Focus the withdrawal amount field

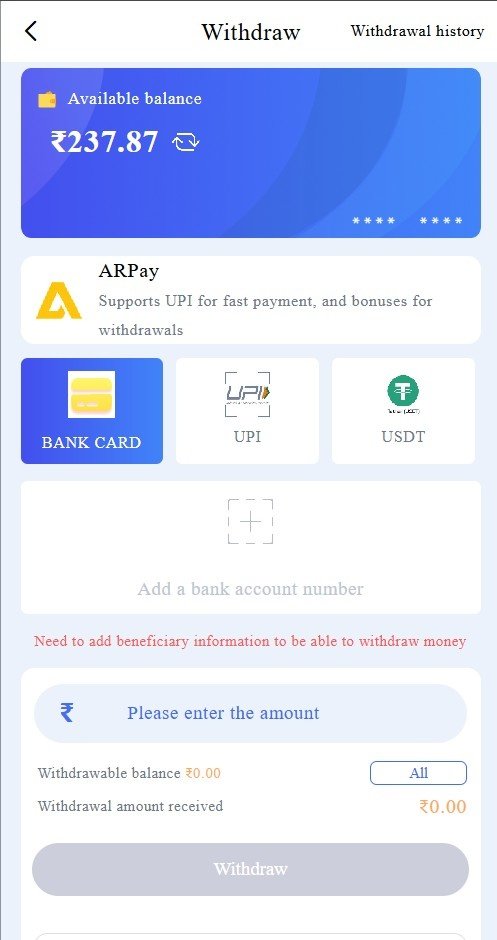click(251, 713)
